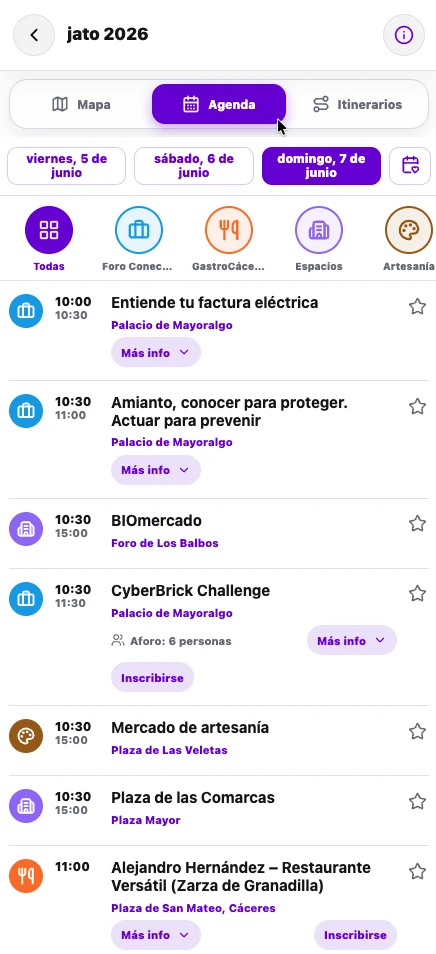Filter by GastroCáce... category
This screenshot has width=436, height=954.
tap(229, 238)
